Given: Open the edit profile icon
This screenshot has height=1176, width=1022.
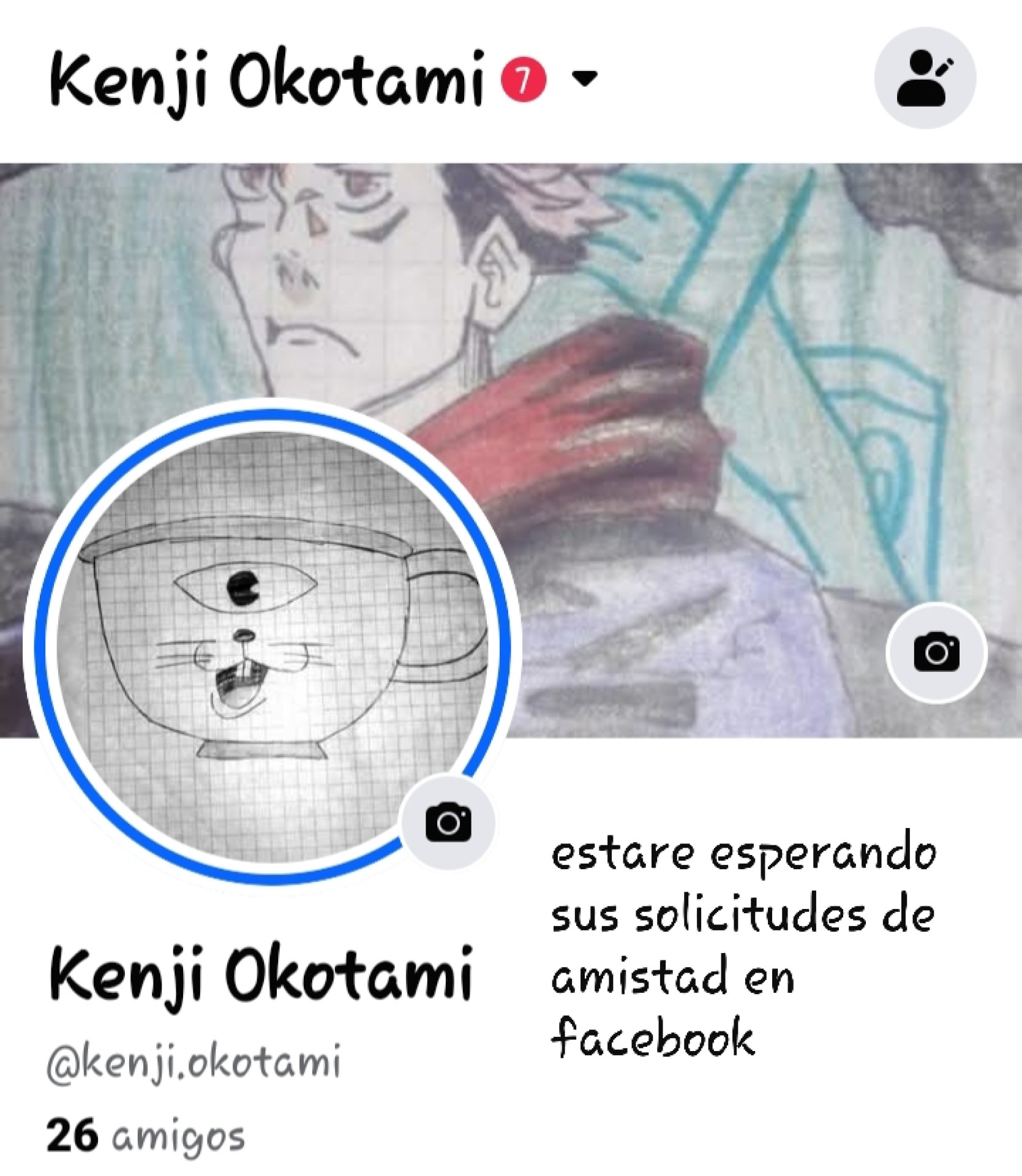Looking at the screenshot, I should coord(924,78).
